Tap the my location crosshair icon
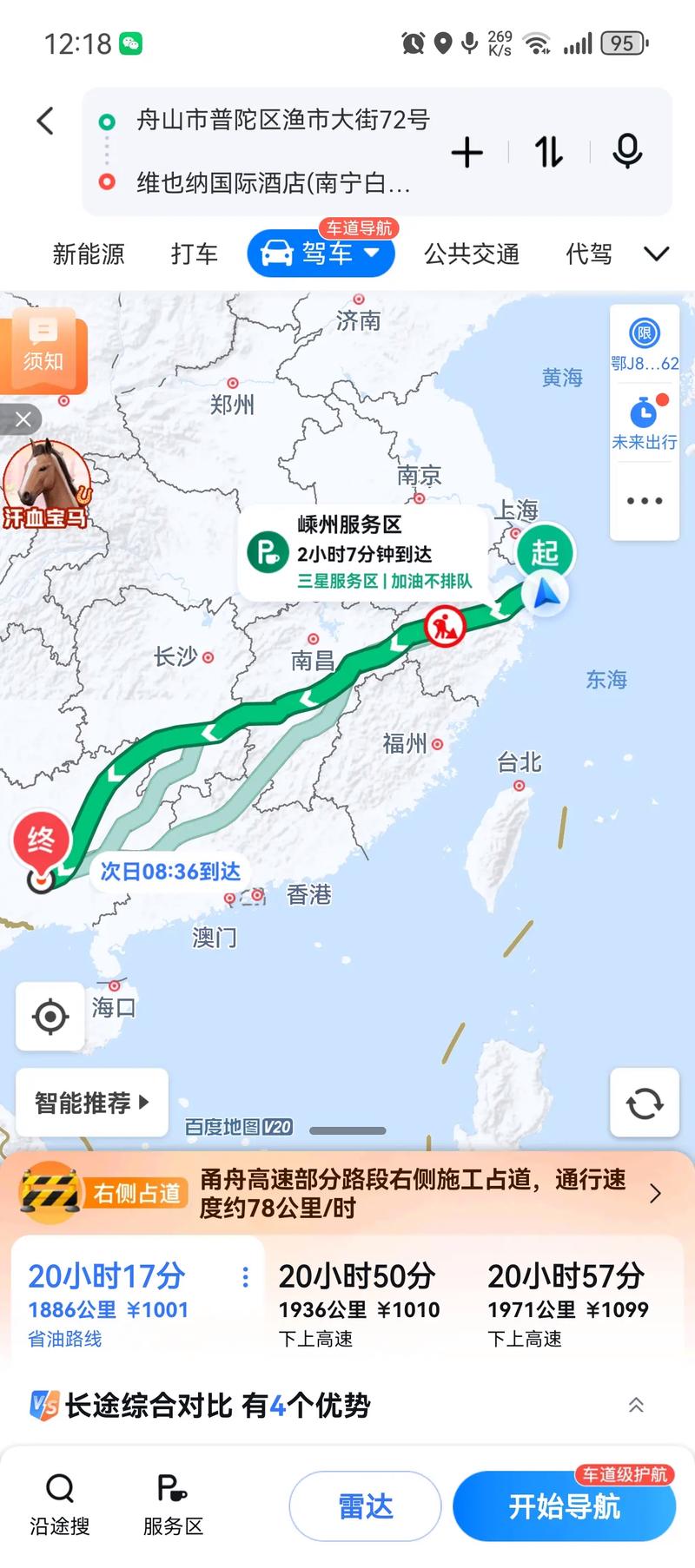Image resolution: width=695 pixels, height=1568 pixels. click(x=50, y=1017)
